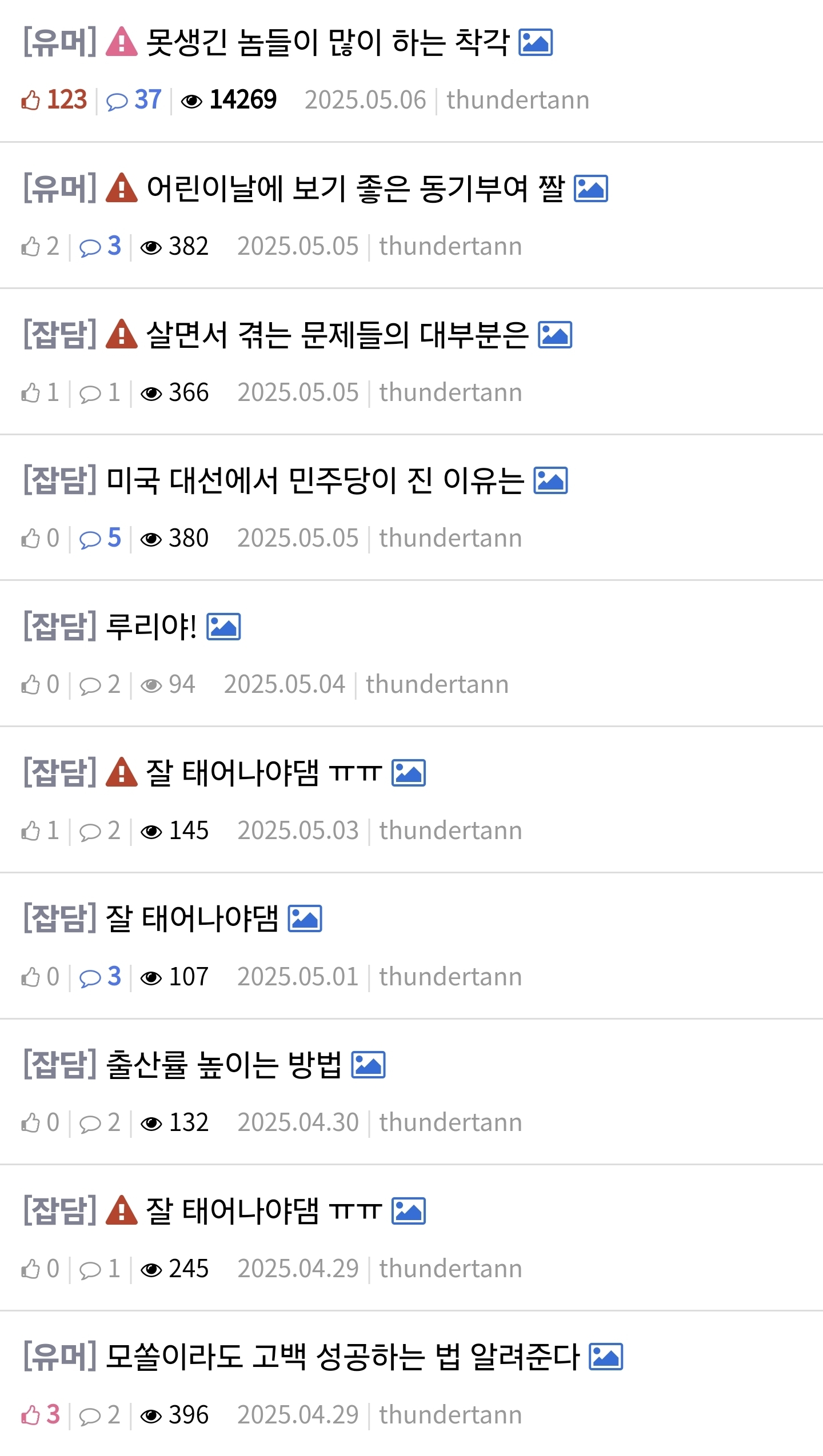Open post '어린이날에 보기 좋은 동기부여 짤'

click(354, 189)
